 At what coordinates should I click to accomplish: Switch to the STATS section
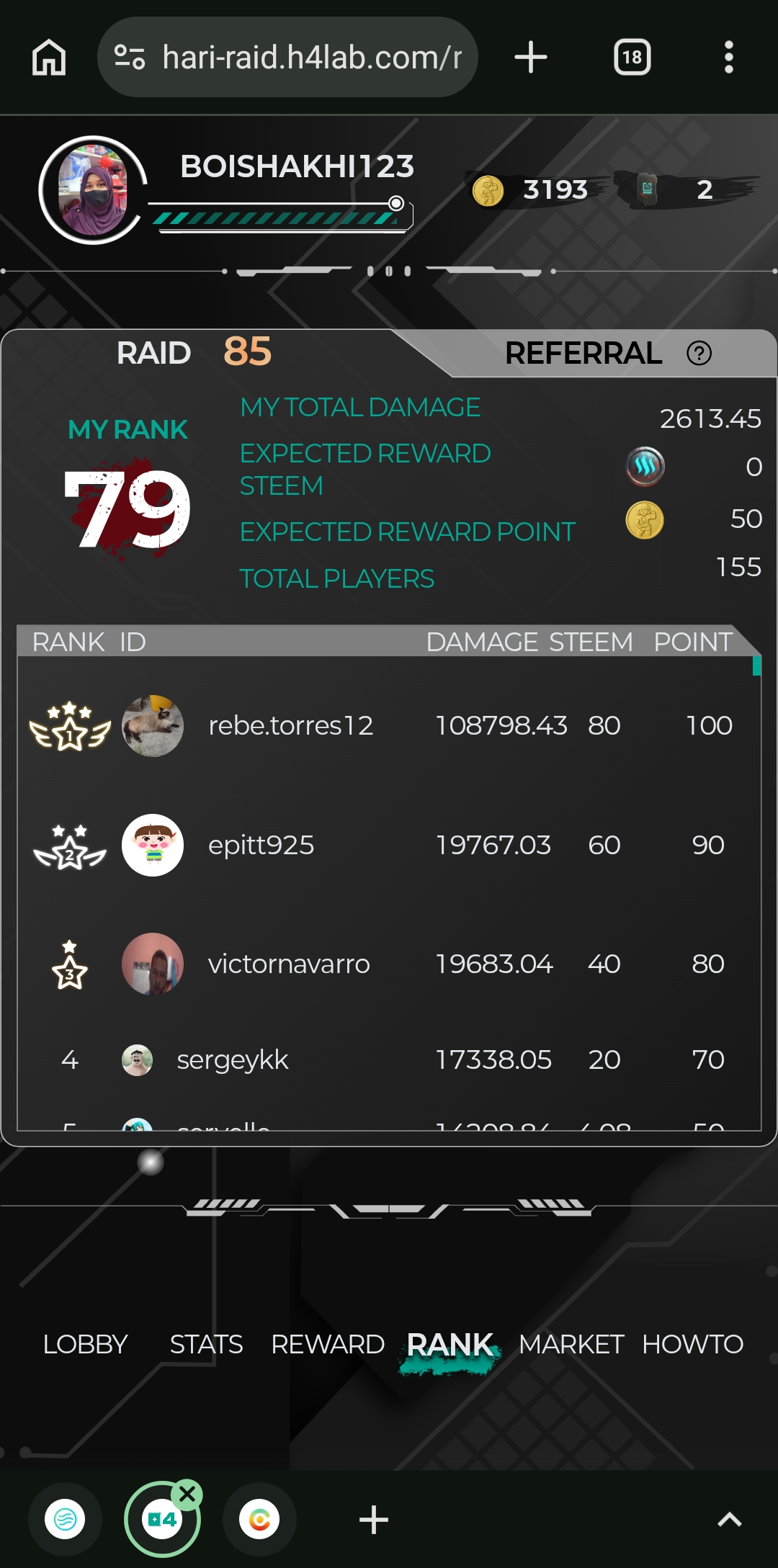206,1344
